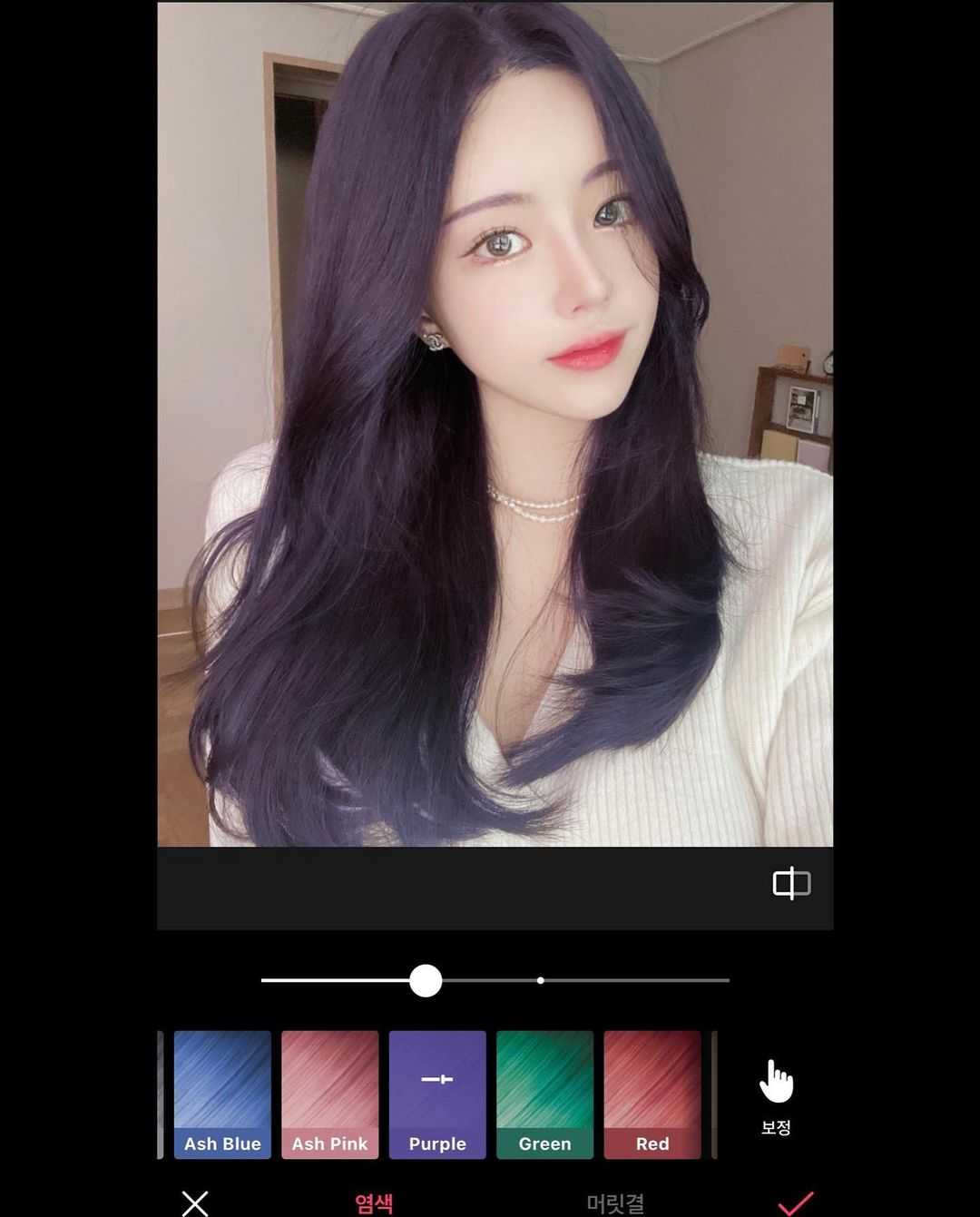Switch to the 머릿결 tab
The image size is (980, 1217).
point(615,1203)
